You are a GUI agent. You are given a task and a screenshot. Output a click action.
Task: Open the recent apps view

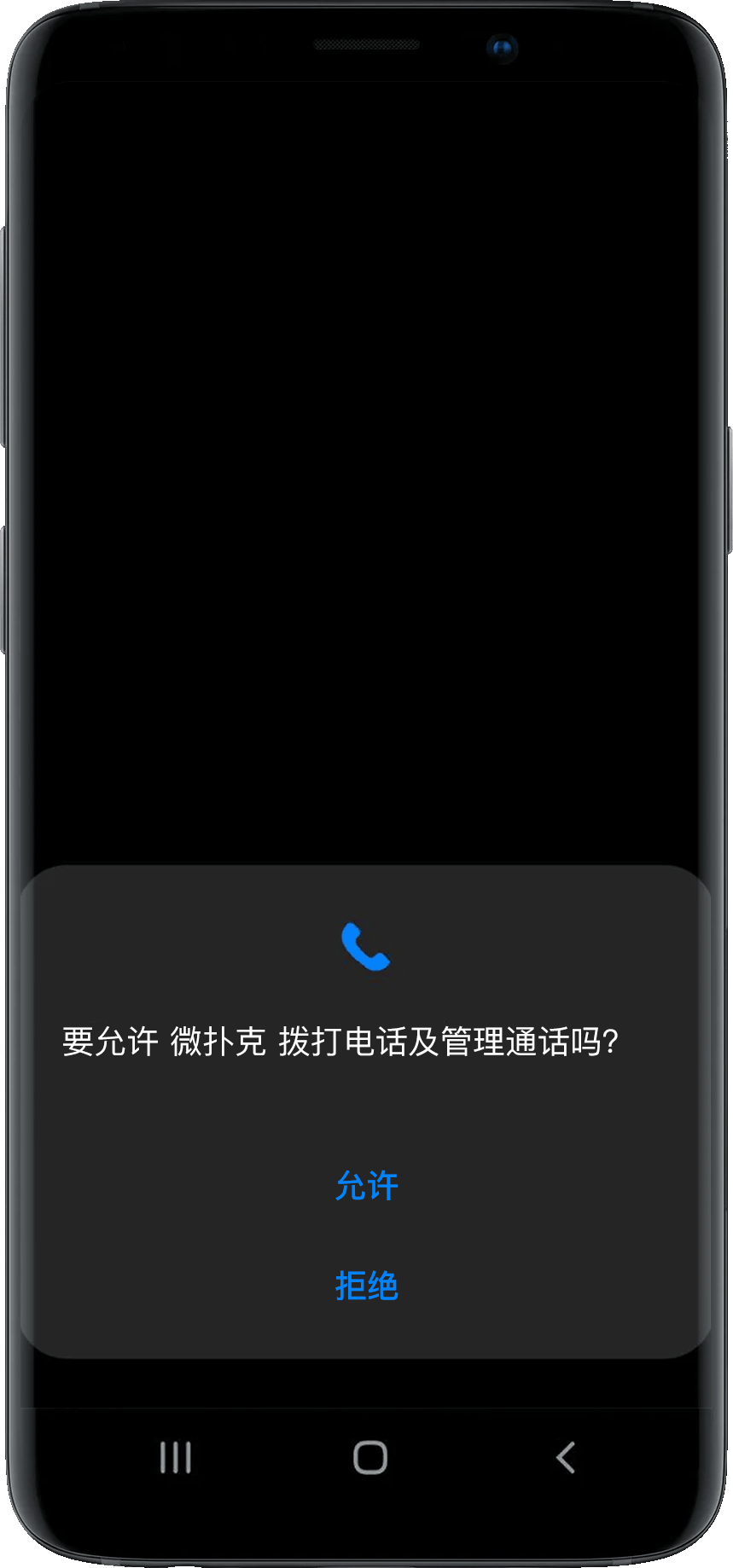pos(176,1457)
